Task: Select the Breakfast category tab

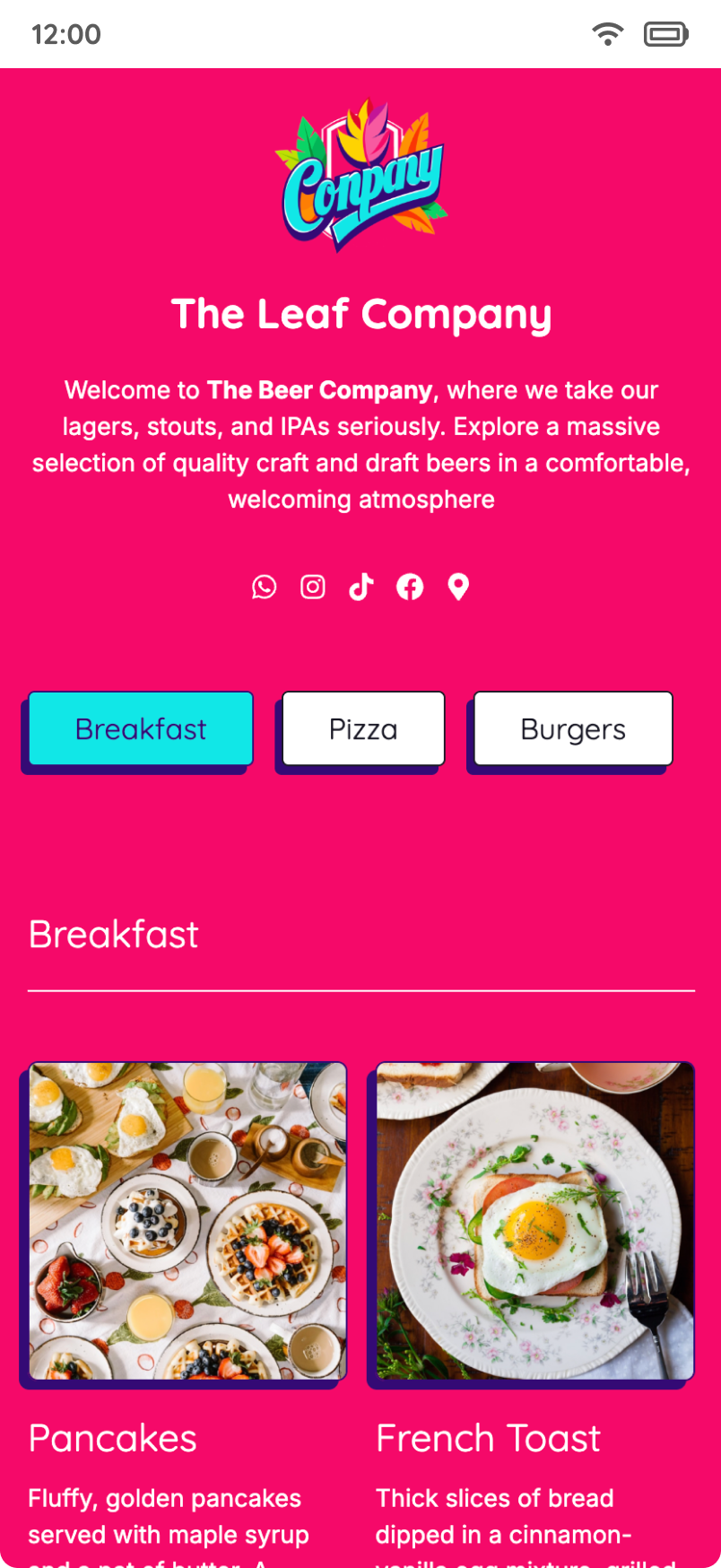Action: 141,729
